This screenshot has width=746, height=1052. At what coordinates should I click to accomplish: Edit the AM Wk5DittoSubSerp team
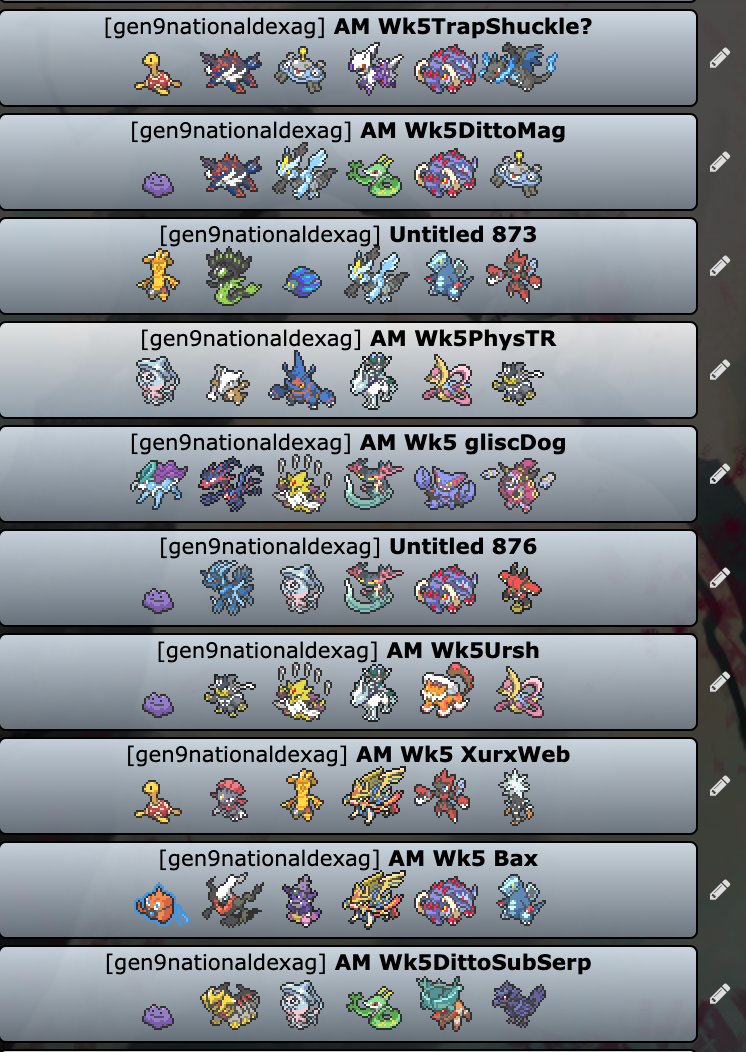[720, 994]
